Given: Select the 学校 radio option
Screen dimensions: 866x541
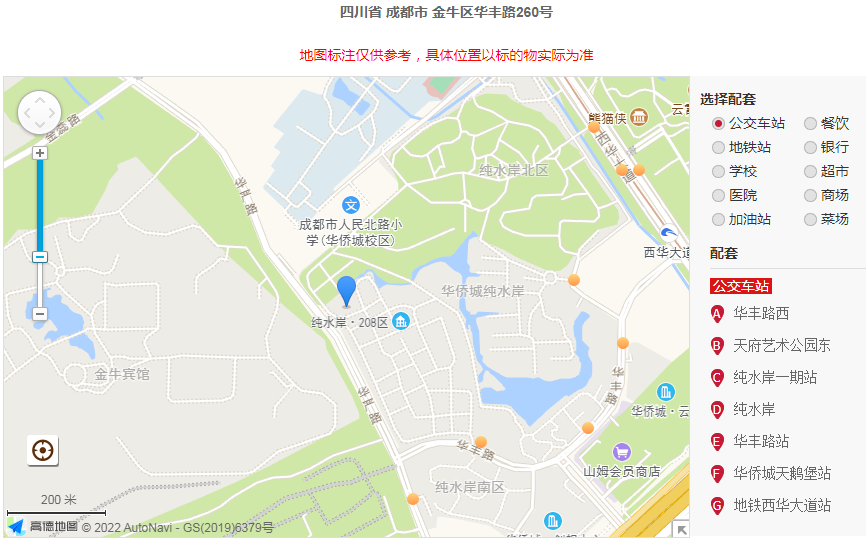Looking at the screenshot, I should click(x=718, y=171).
